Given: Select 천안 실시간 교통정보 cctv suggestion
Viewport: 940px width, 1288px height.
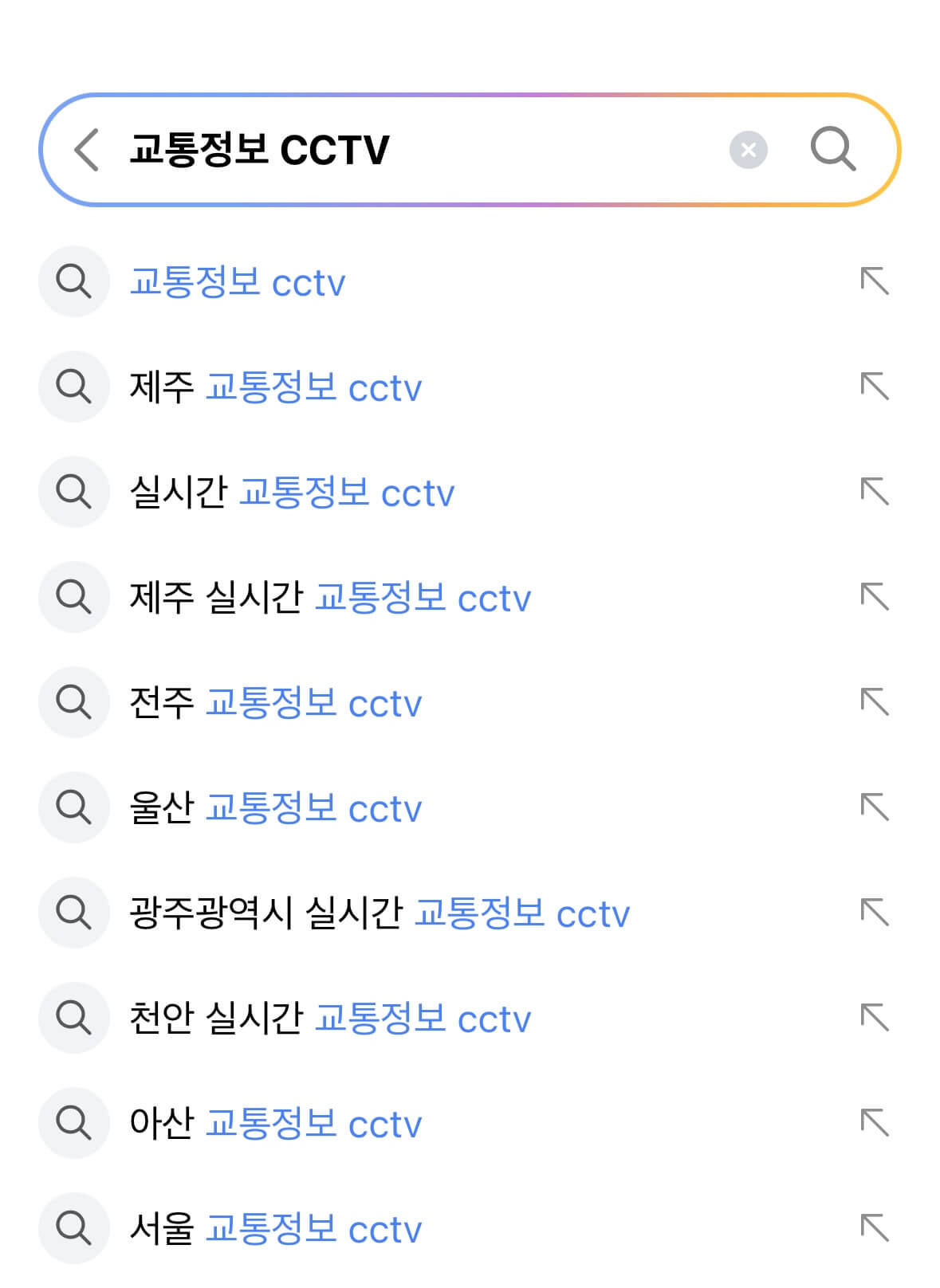Looking at the screenshot, I should click(330, 1019).
